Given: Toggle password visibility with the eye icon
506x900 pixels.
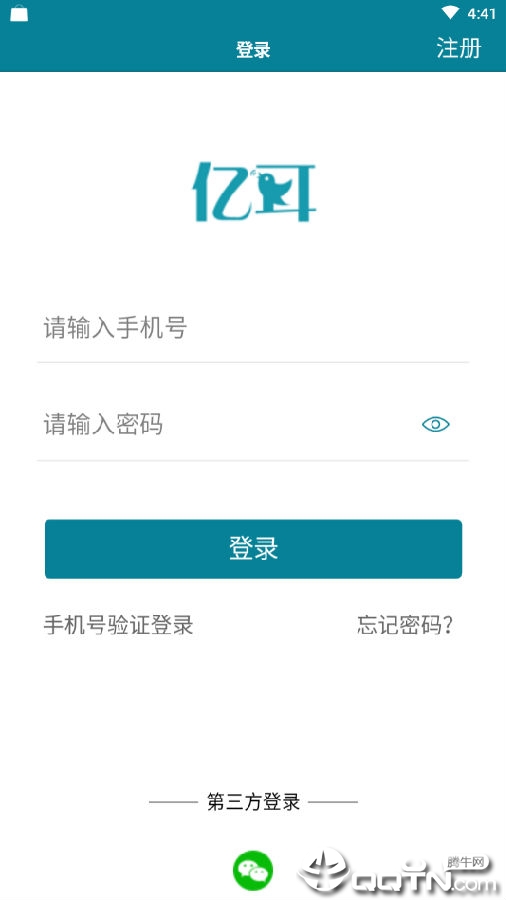Looking at the screenshot, I should [435, 424].
